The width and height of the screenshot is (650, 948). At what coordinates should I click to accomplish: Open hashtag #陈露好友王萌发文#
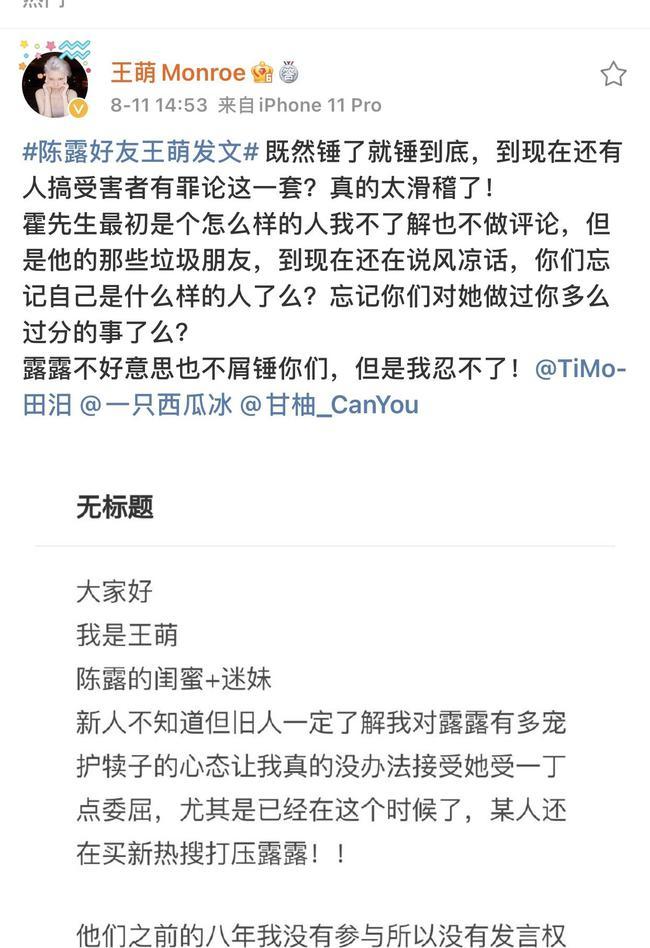click(x=141, y=151)
